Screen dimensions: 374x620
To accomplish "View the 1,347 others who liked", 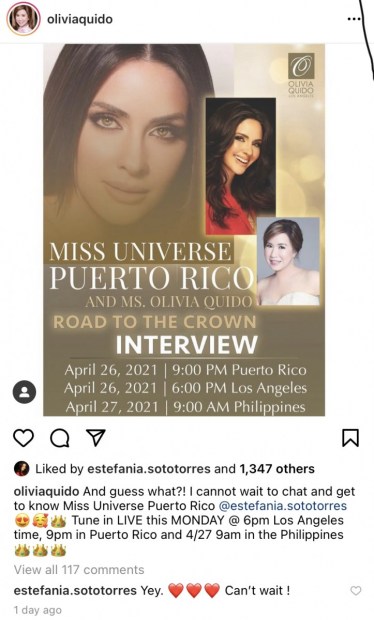I will [x=277, y=469].
